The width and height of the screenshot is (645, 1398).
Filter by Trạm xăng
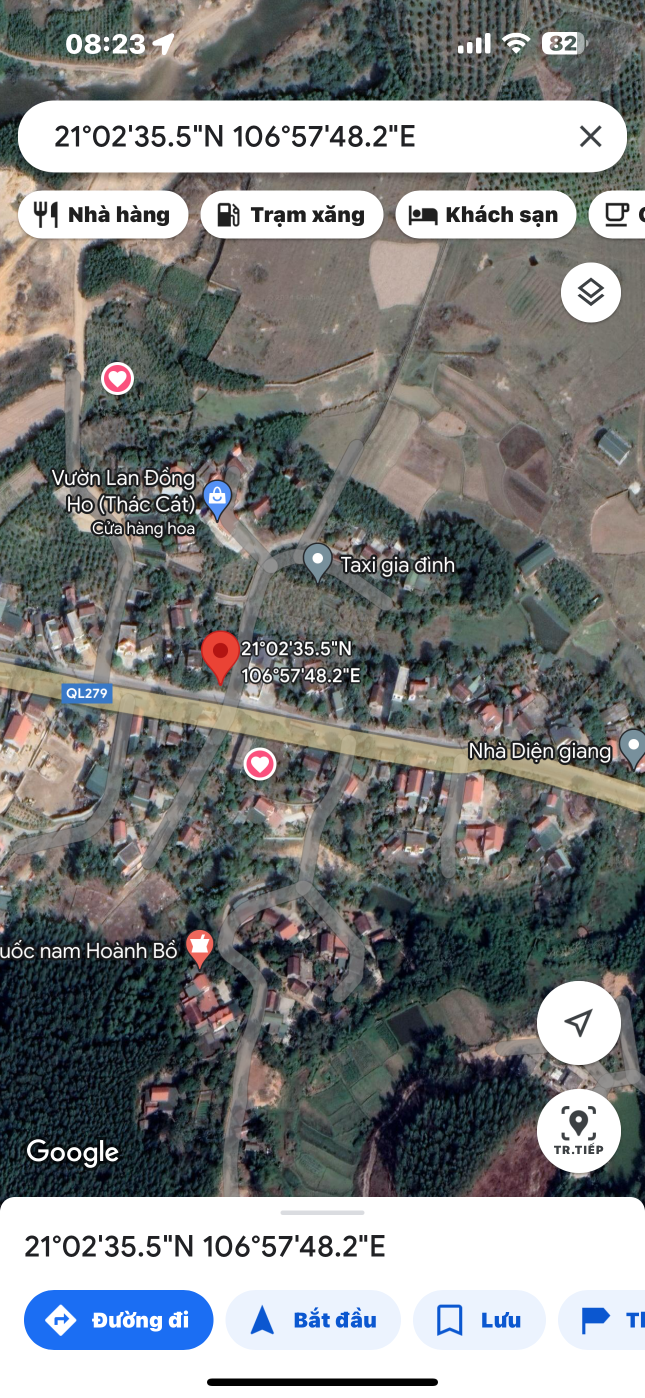click(291, 214)
